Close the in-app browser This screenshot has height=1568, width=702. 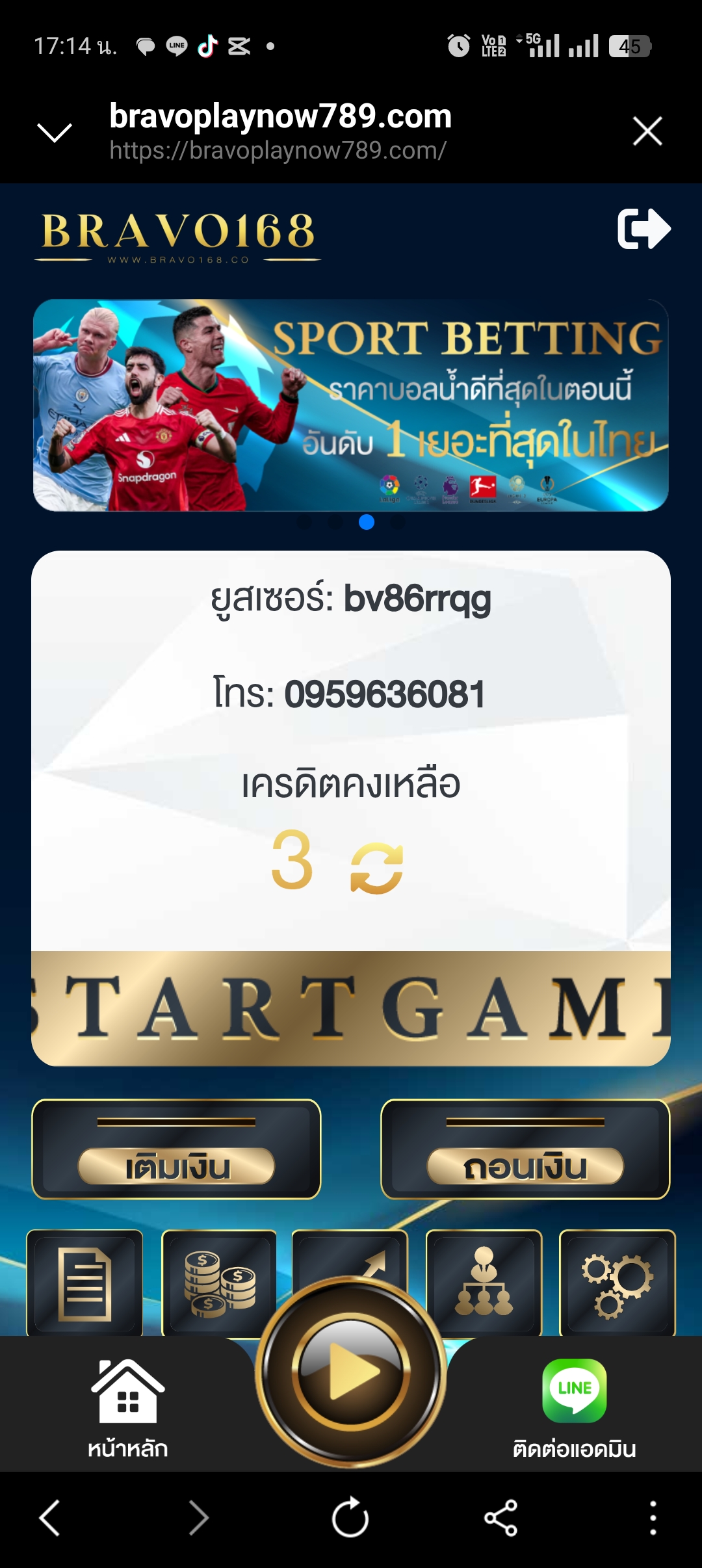tap(647, 131)
